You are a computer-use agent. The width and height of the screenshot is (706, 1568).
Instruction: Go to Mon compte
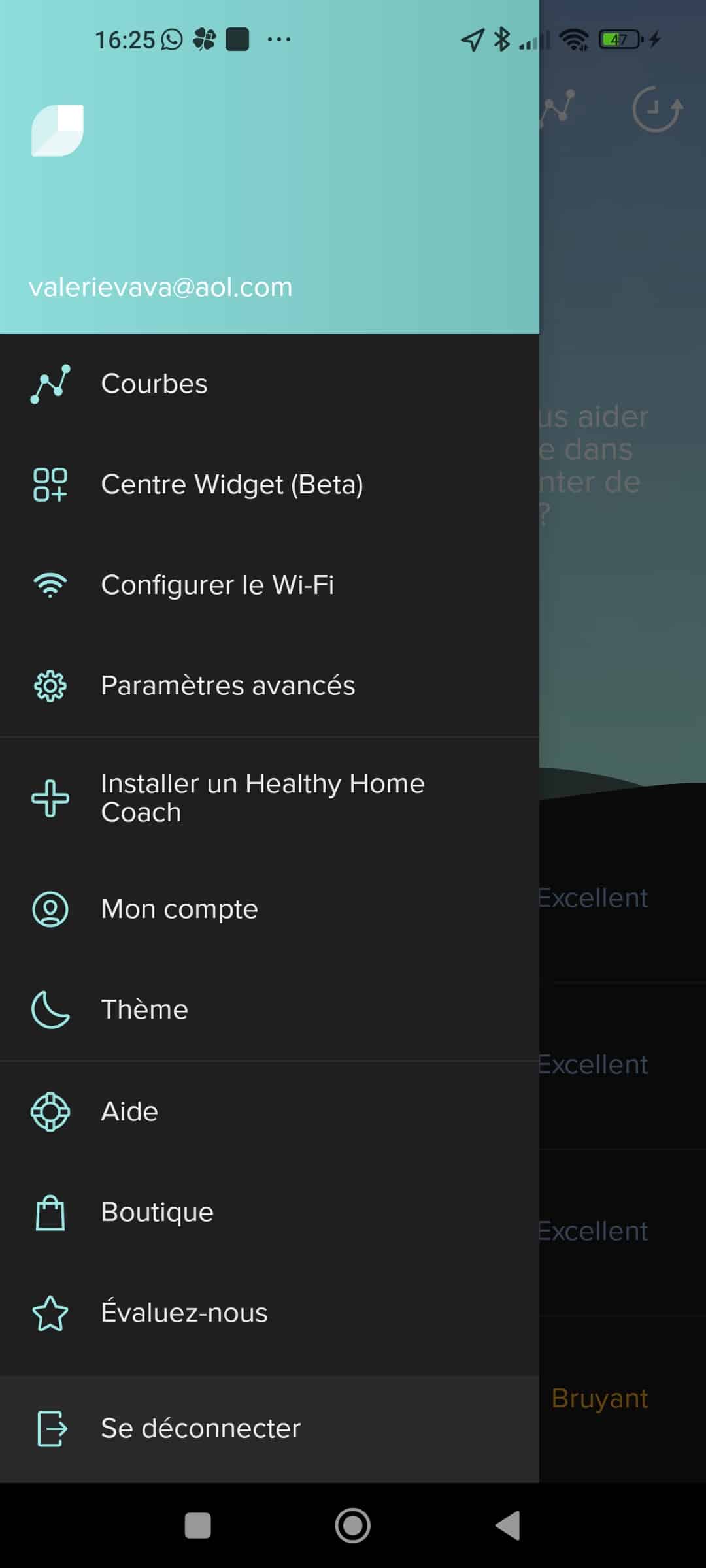coord(269,909)
